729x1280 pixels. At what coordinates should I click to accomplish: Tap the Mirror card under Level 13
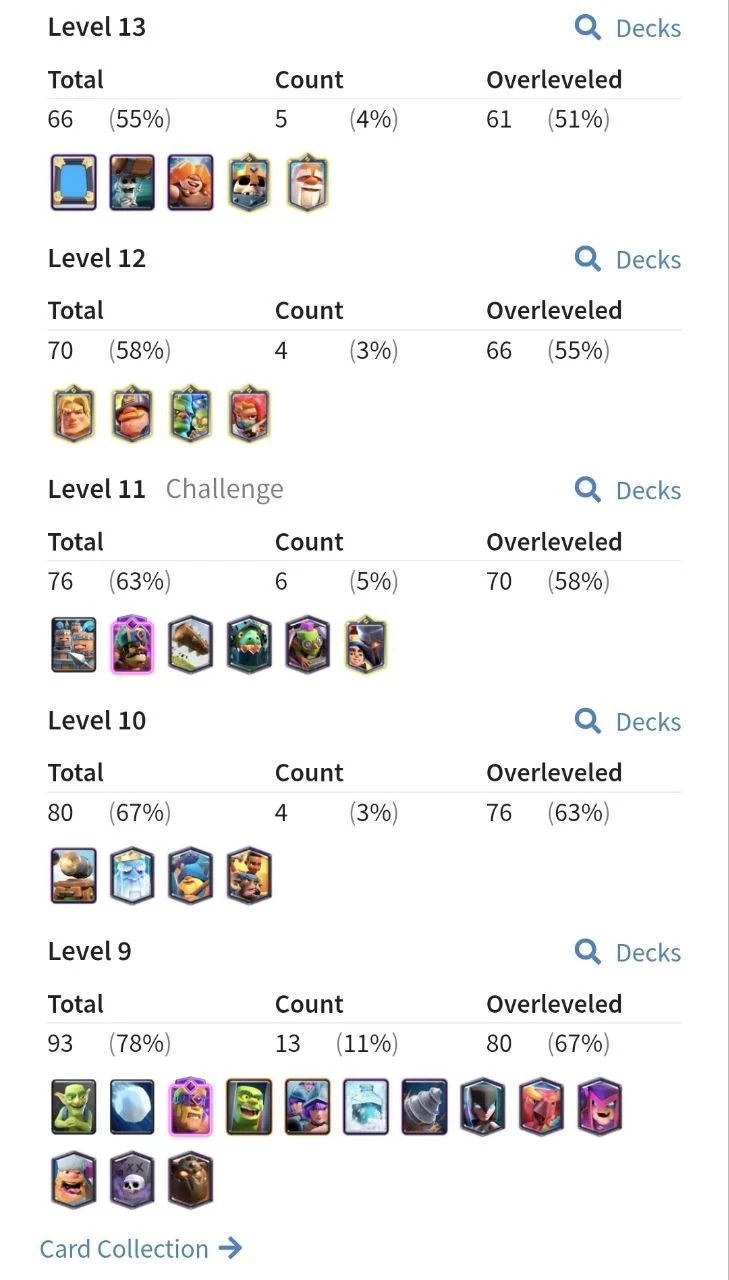pos(74,183)
